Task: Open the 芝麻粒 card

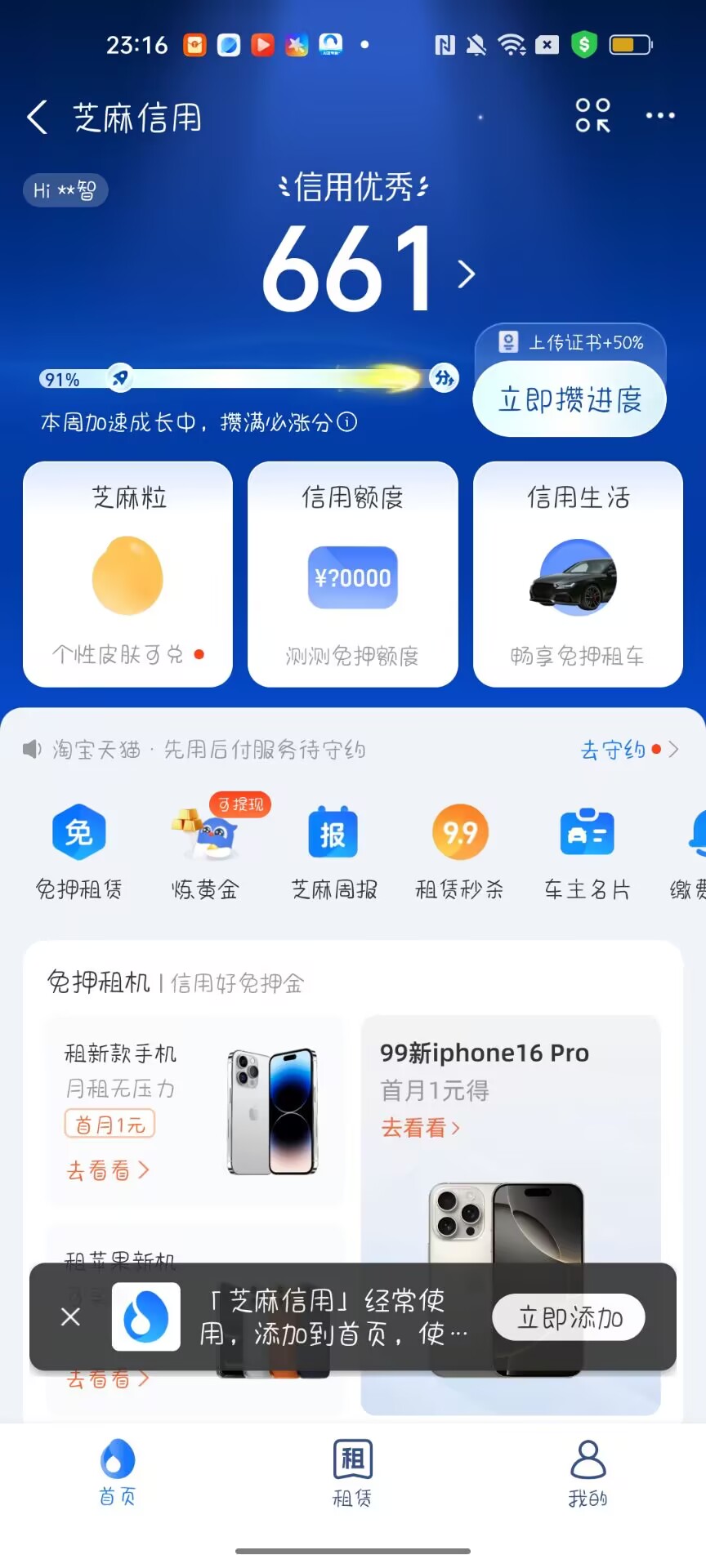Action: point(128,574)
